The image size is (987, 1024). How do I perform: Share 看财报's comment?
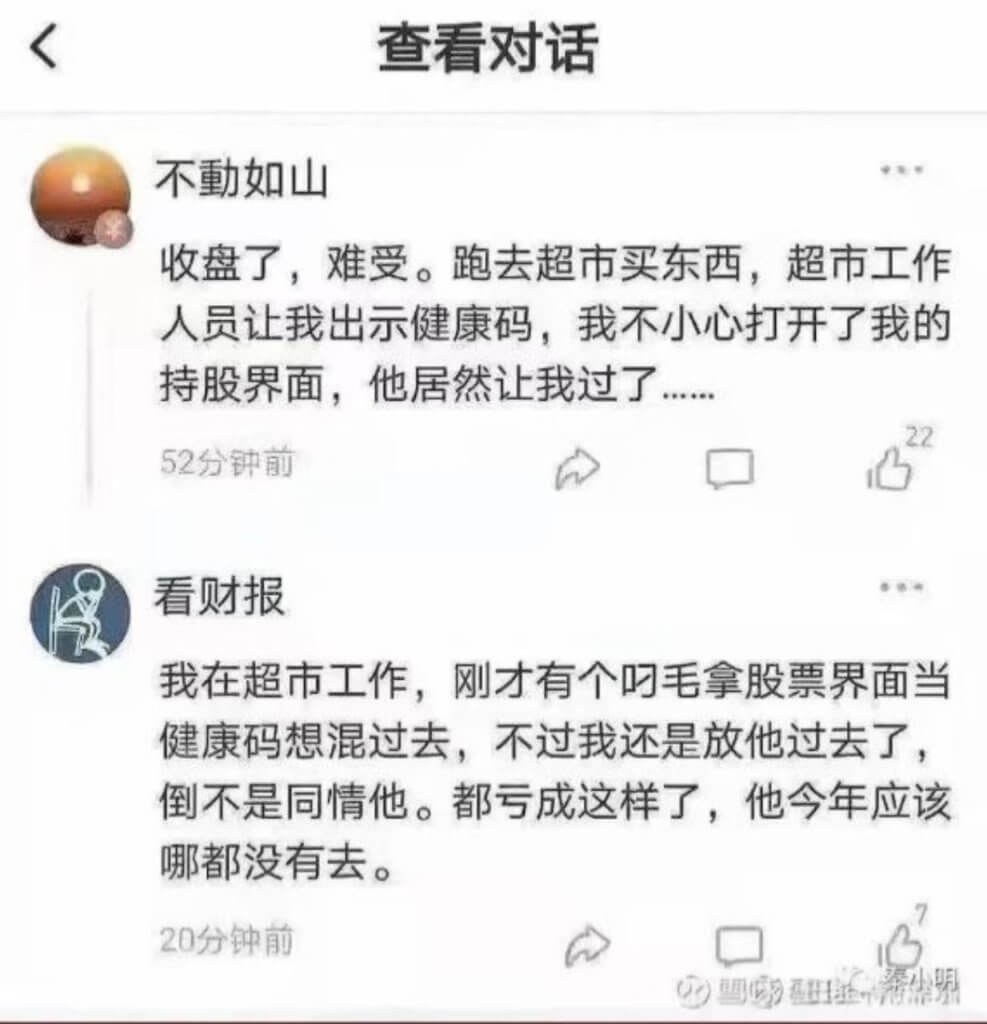pyautogui.click(x=588, y=941)
